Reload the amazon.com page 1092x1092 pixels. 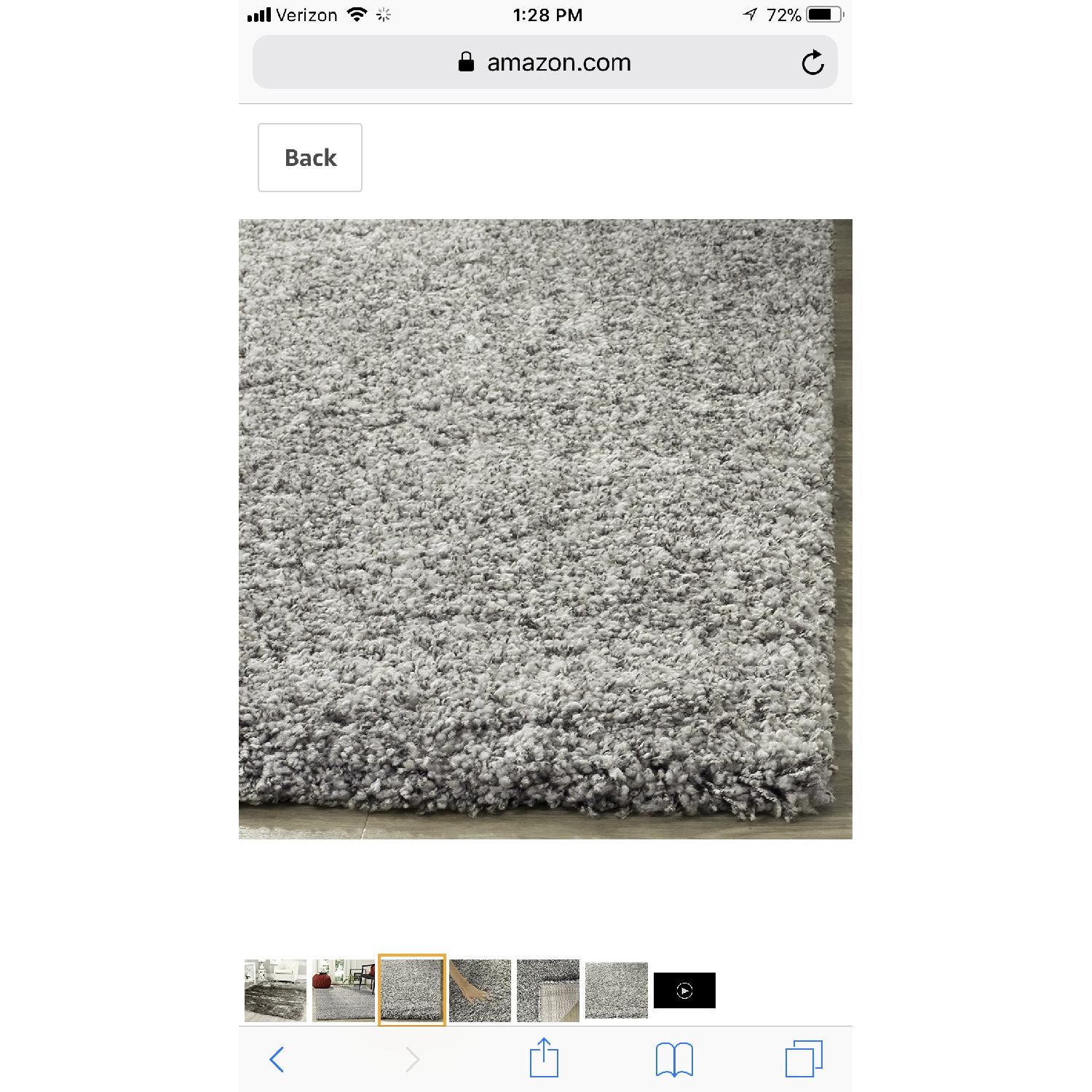coord(812,63)
